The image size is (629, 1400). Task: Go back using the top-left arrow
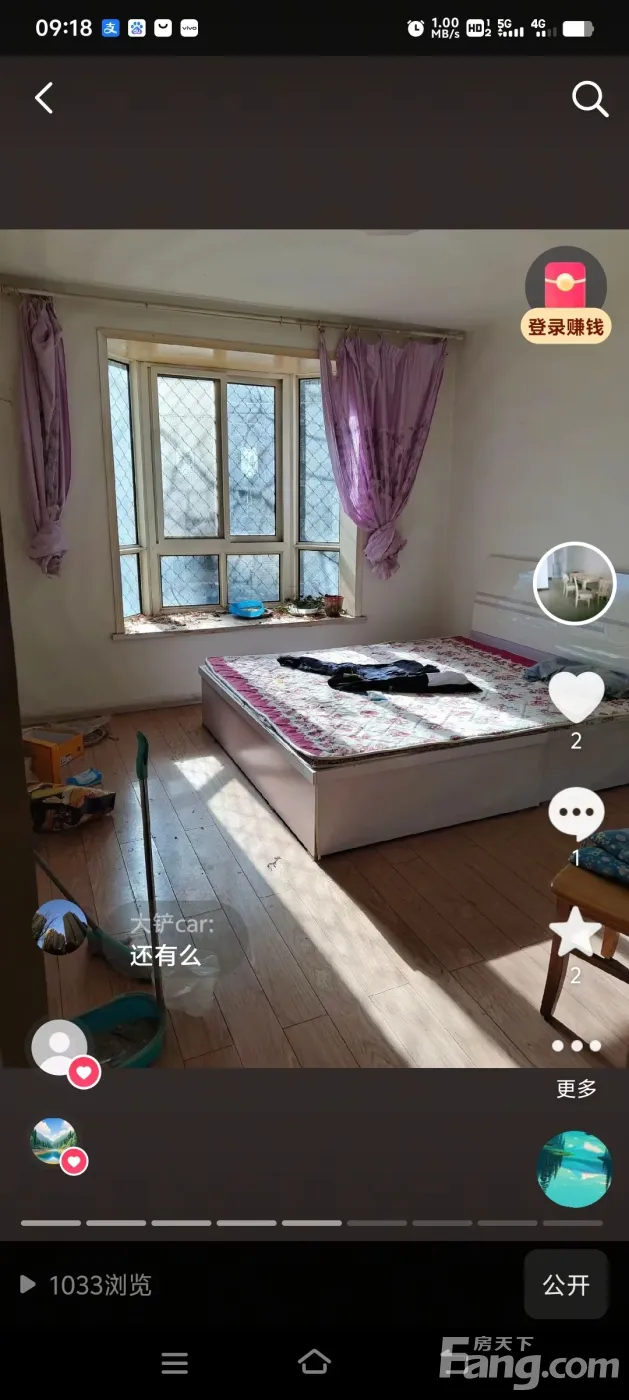coord(44,98)
